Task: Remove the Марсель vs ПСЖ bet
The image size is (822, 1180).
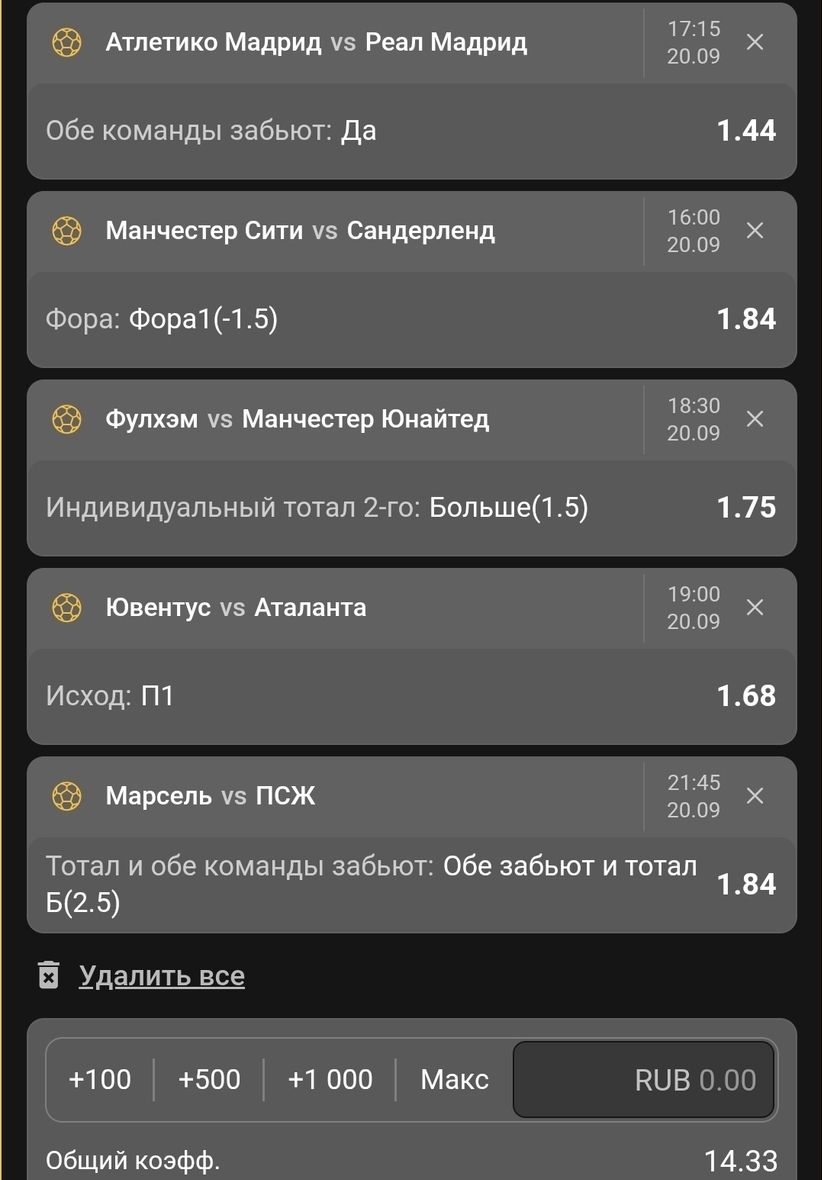Action: [754, 796]
